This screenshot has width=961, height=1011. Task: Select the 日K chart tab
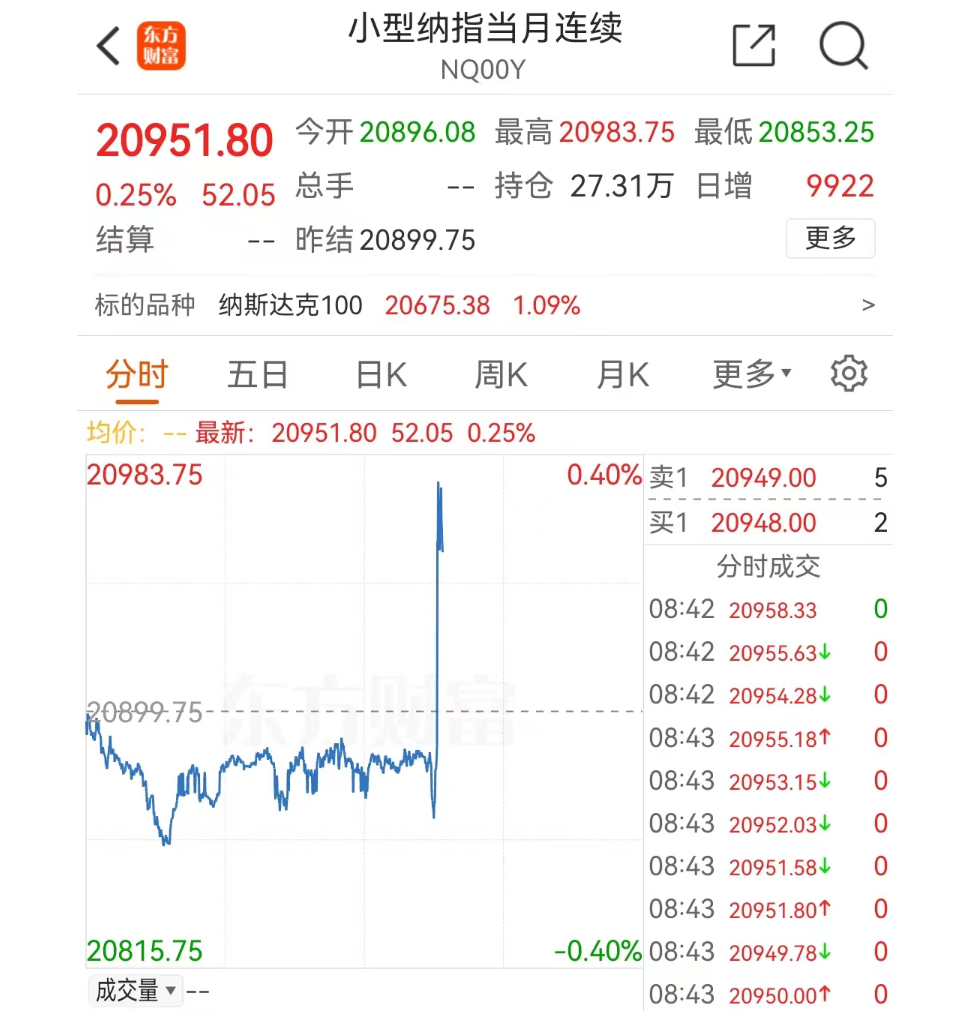click(x=381, y=375)
